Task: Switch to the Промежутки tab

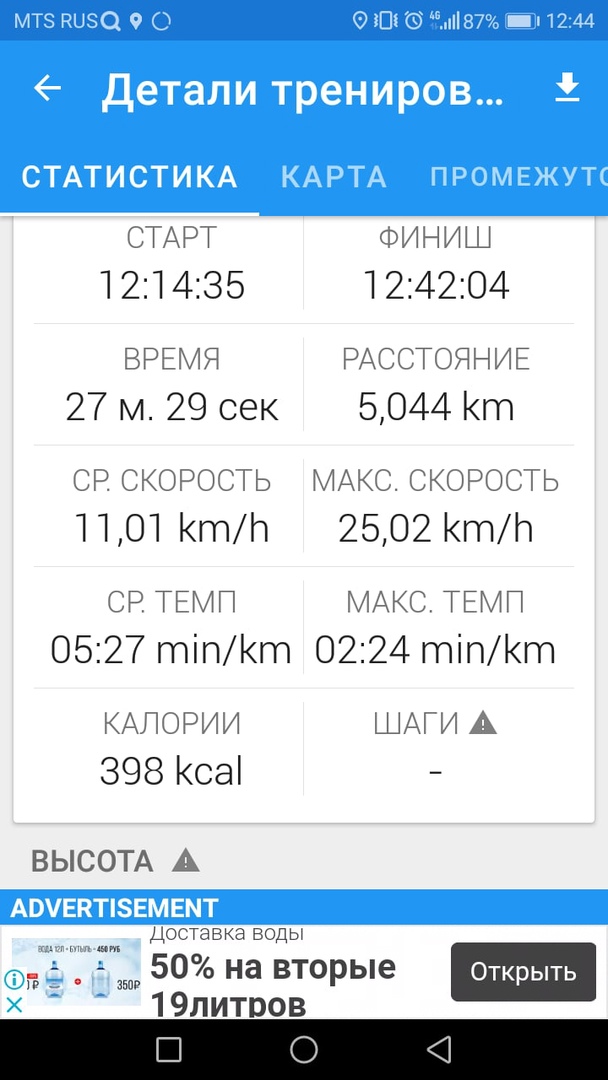Action: [518, 177]
